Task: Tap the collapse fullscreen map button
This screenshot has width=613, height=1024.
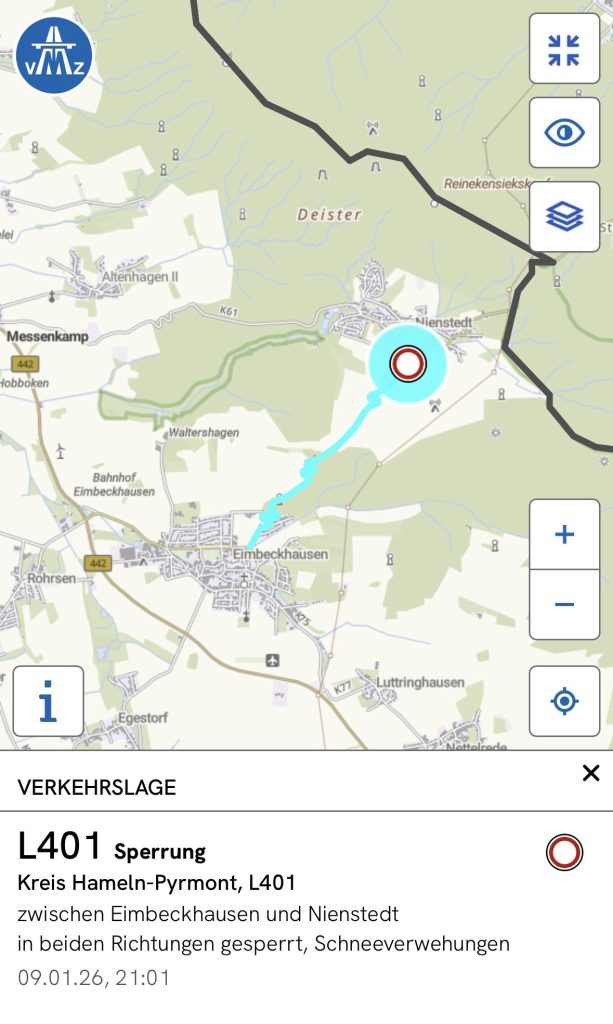Action: [564, 49]
